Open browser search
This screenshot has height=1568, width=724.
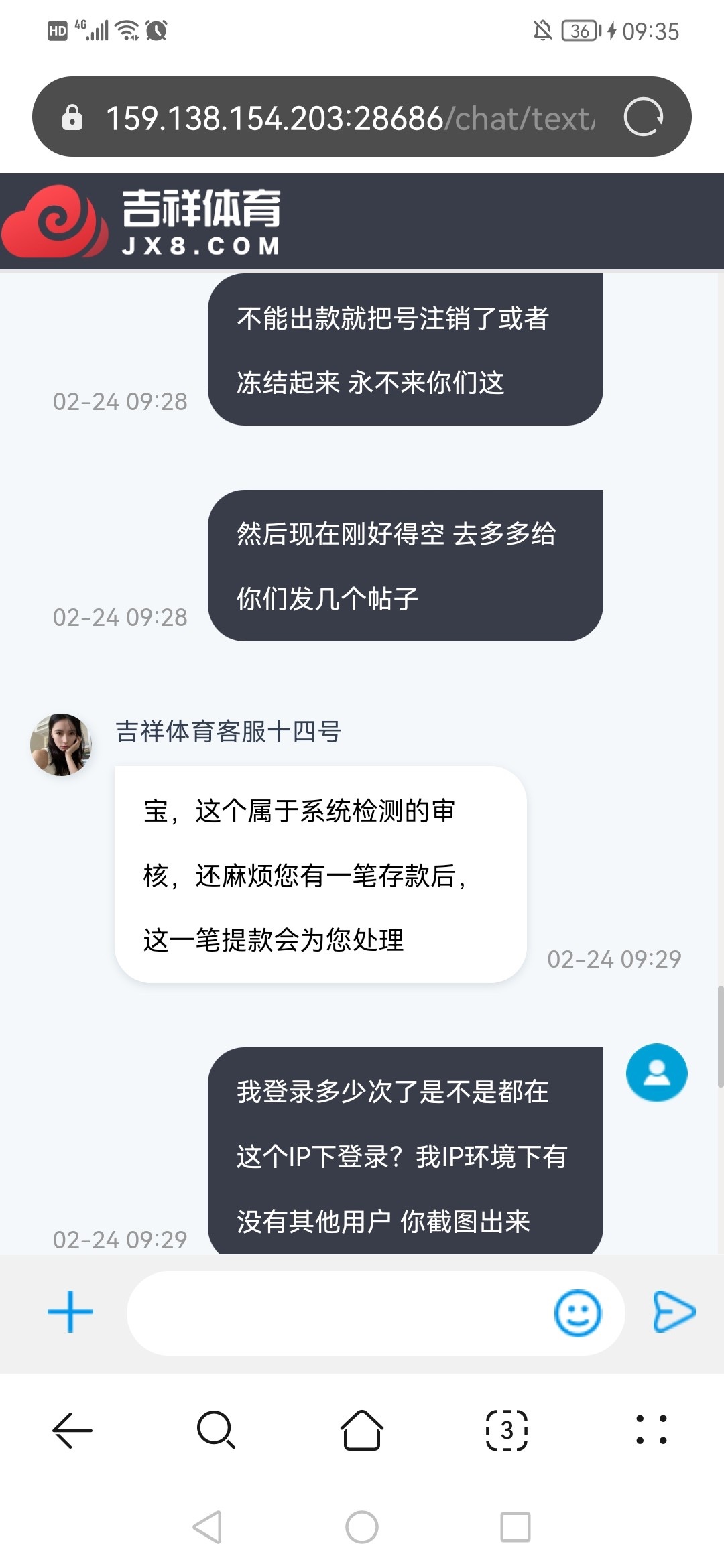point(216,1430)
